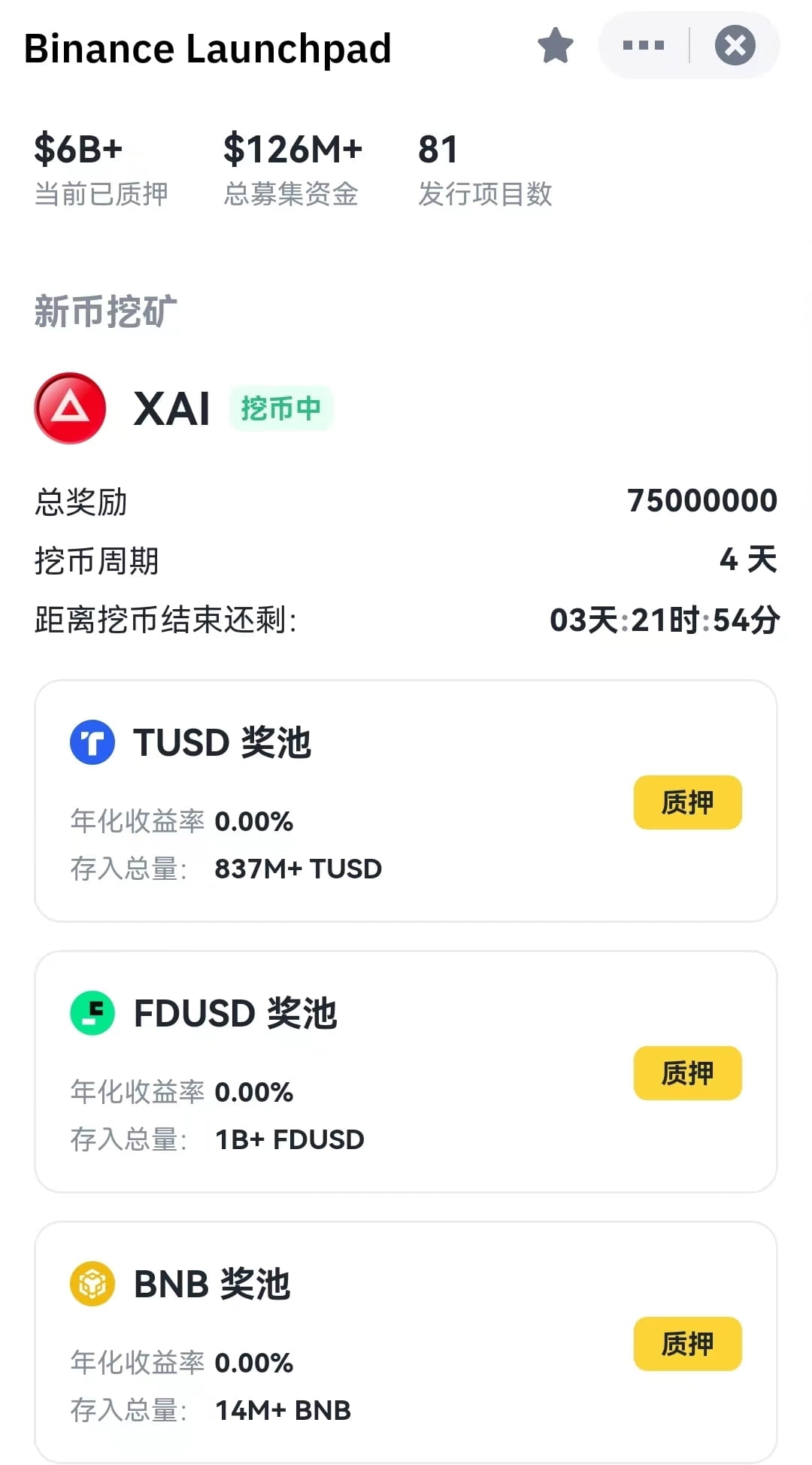Click the 03天:21时:54分 countdown timer

(665, 618)
